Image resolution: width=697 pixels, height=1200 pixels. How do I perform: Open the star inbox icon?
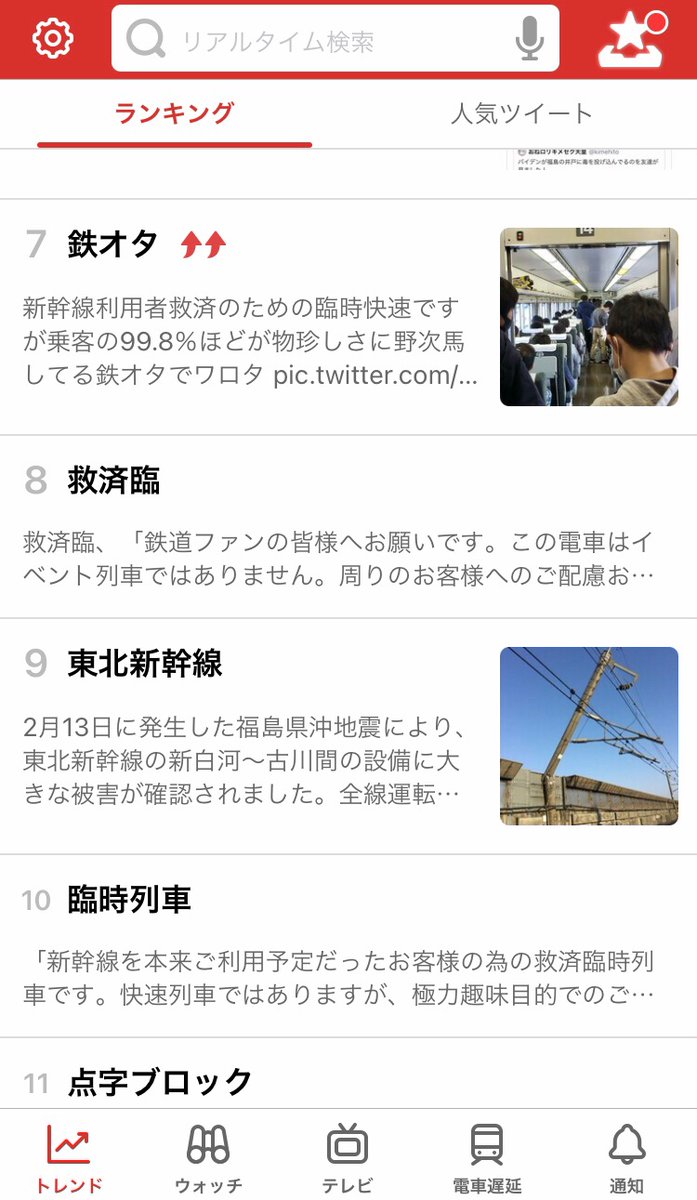(632, 39)
